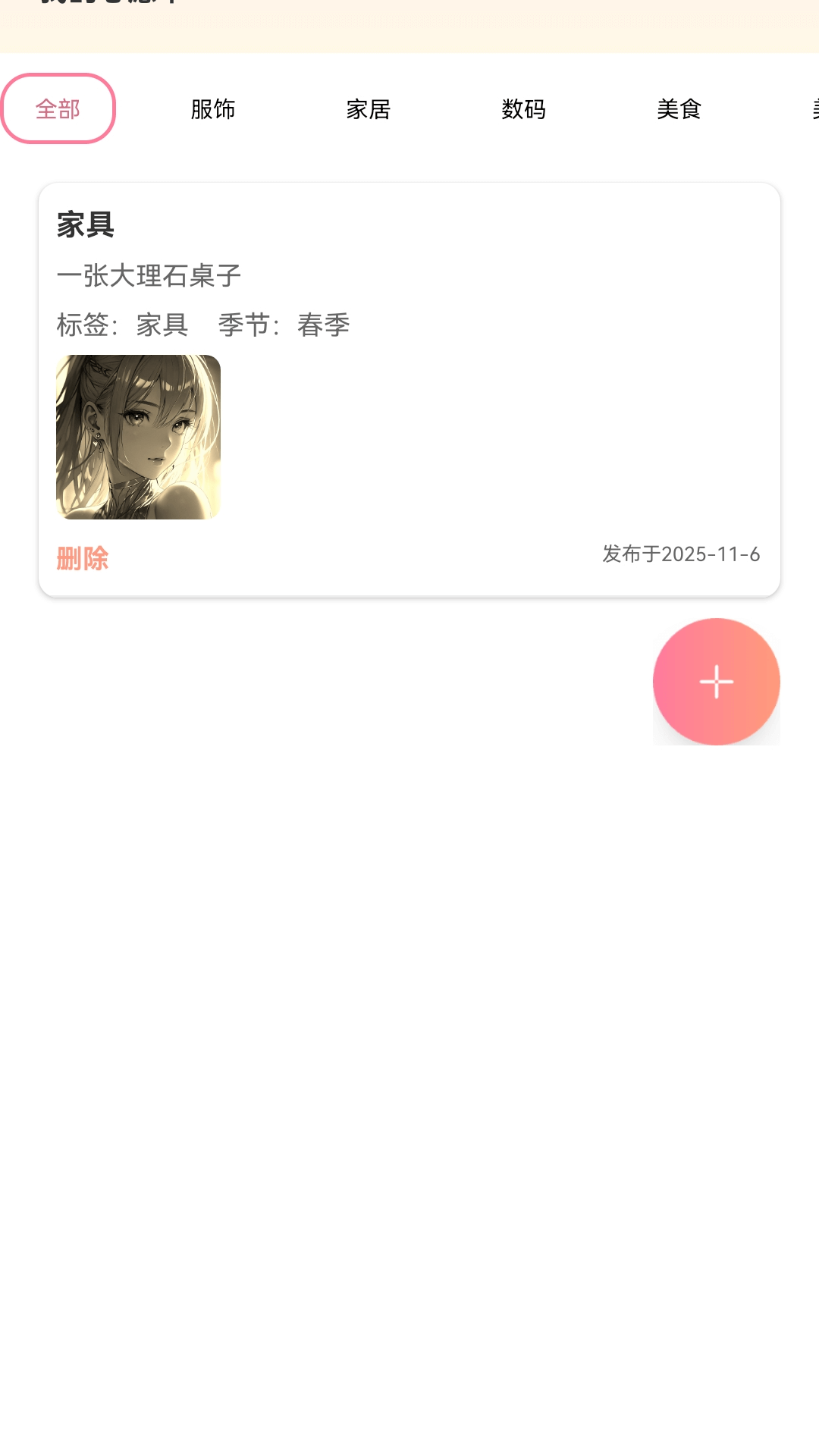Tap the 家具 card title
This screenshot has height=1456, width=819.
click(x=83, y=225)
